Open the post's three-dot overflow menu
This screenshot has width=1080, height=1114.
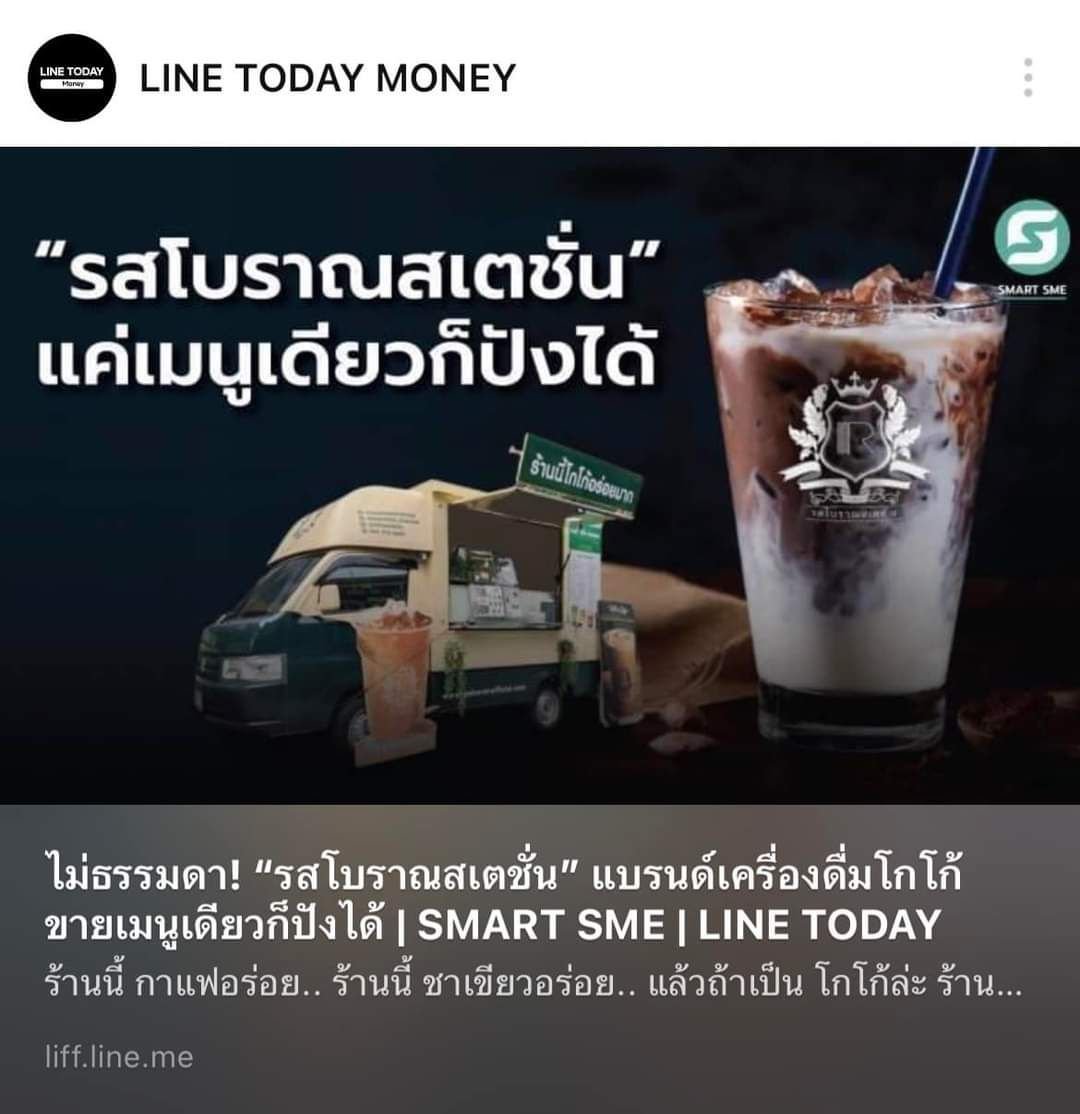[x=1027, y=78]
